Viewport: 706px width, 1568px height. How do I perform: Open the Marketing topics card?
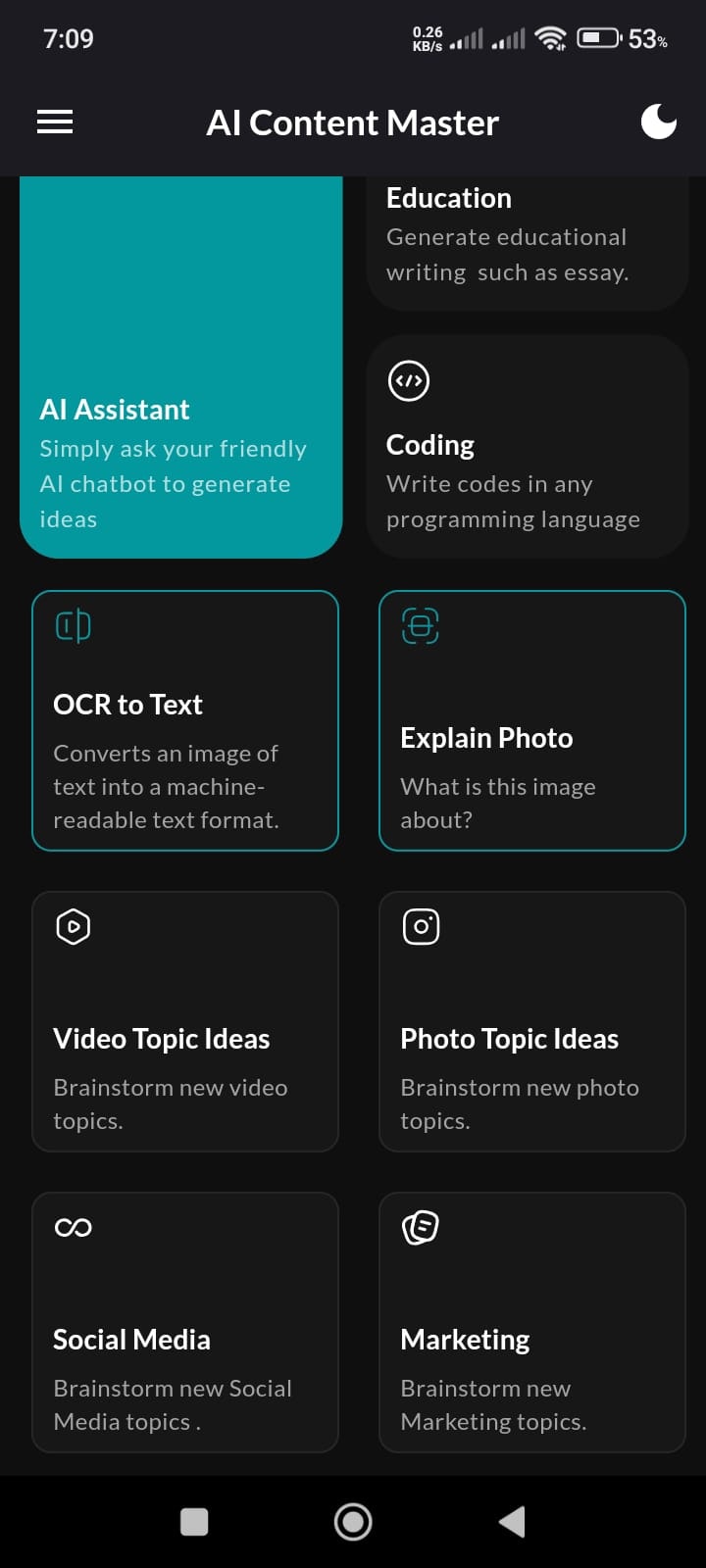[x=532, y=1322]
